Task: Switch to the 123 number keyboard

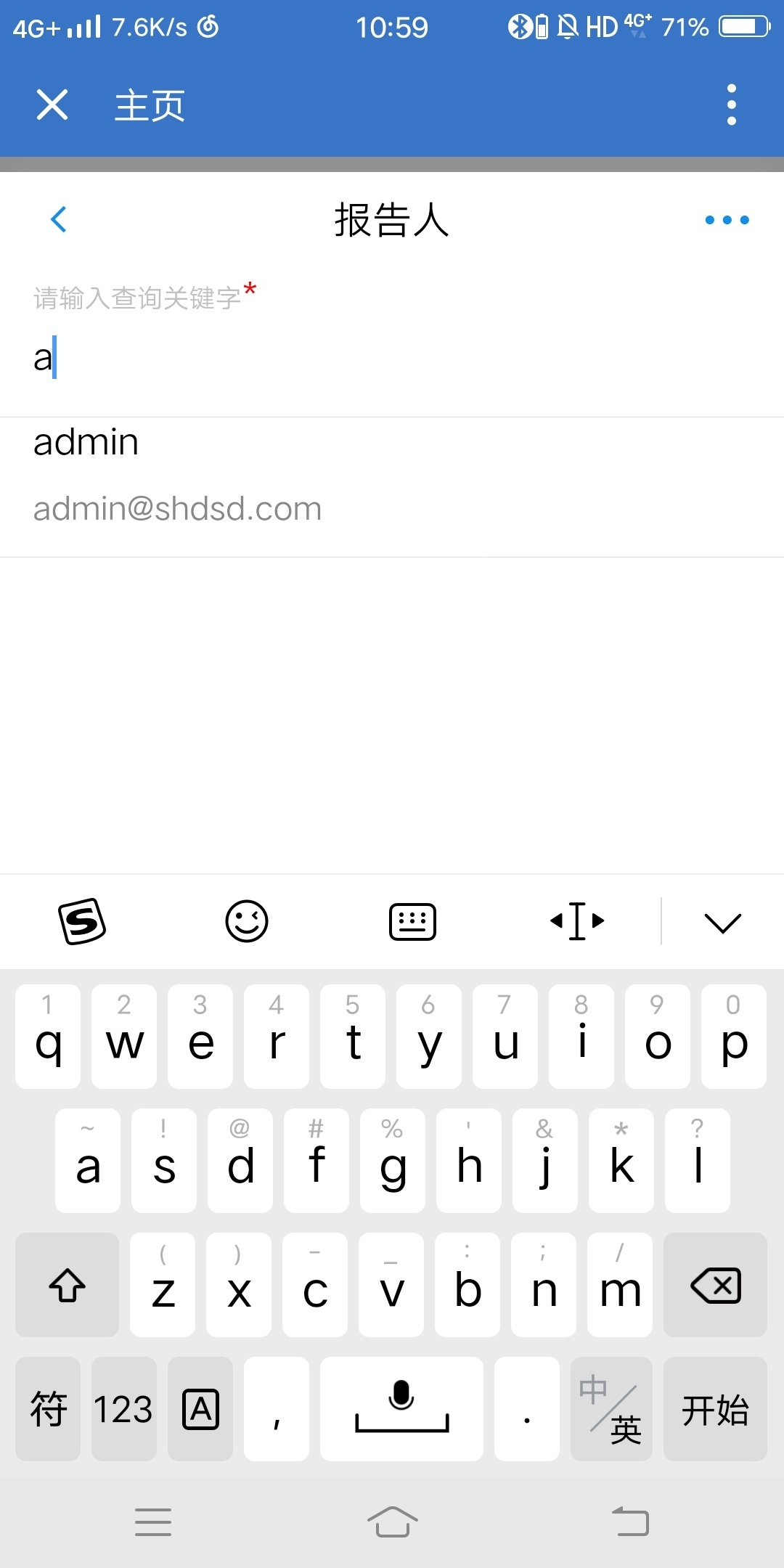Action: point(123,1409)
